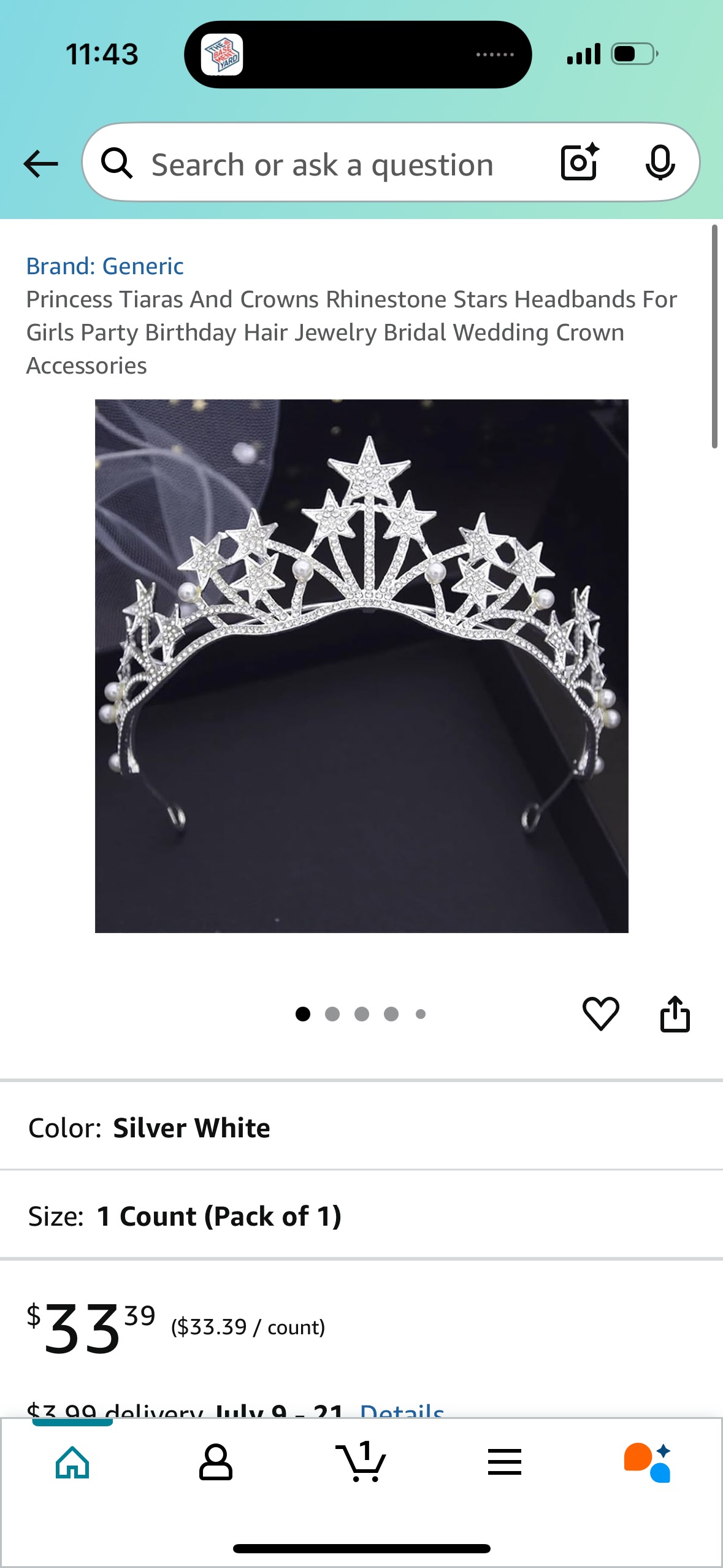Jump to the second image dot
Image resolution: width=723 pixels, height=1568 pixels.
(x=332, y=1014)
